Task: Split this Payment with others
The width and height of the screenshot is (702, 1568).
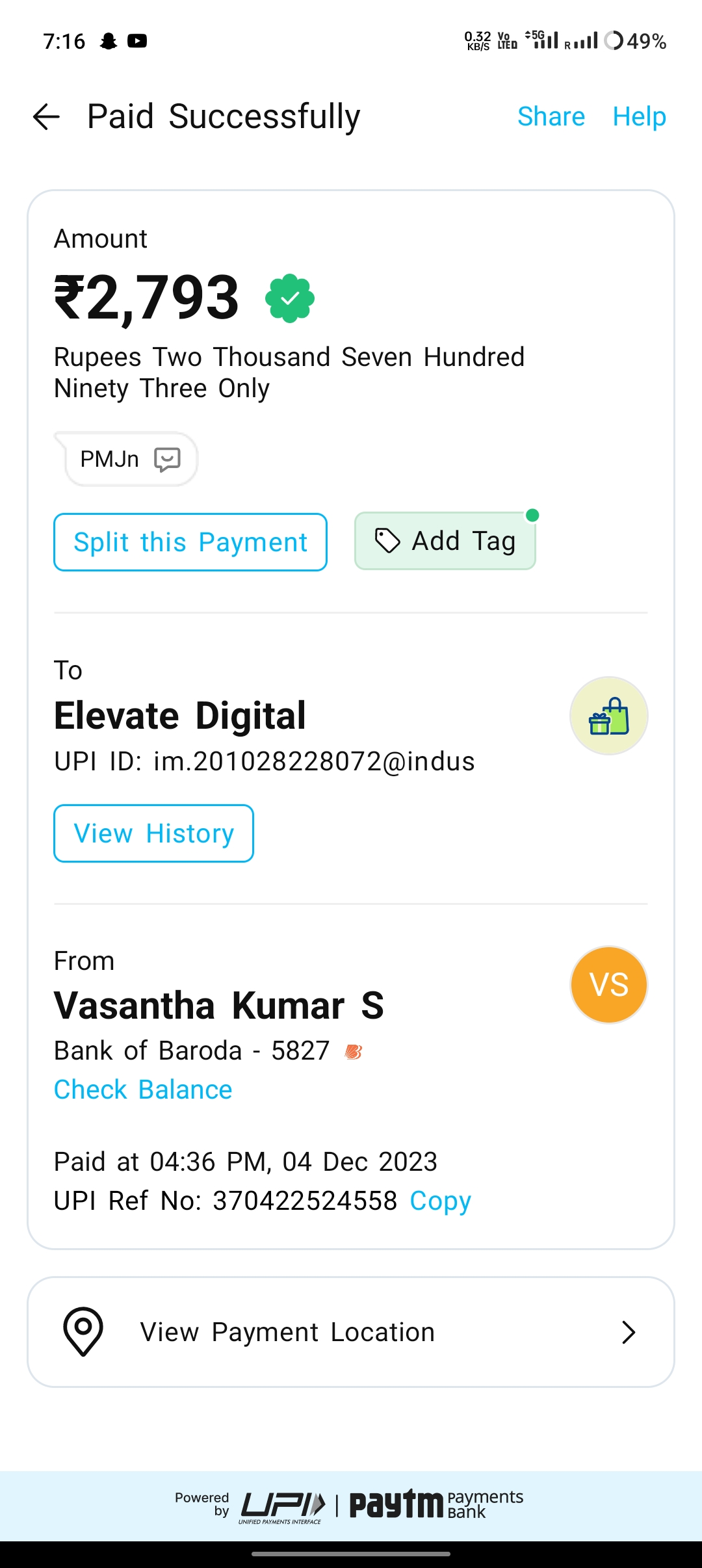Action: pyautogui.click(x=190, y=542)
